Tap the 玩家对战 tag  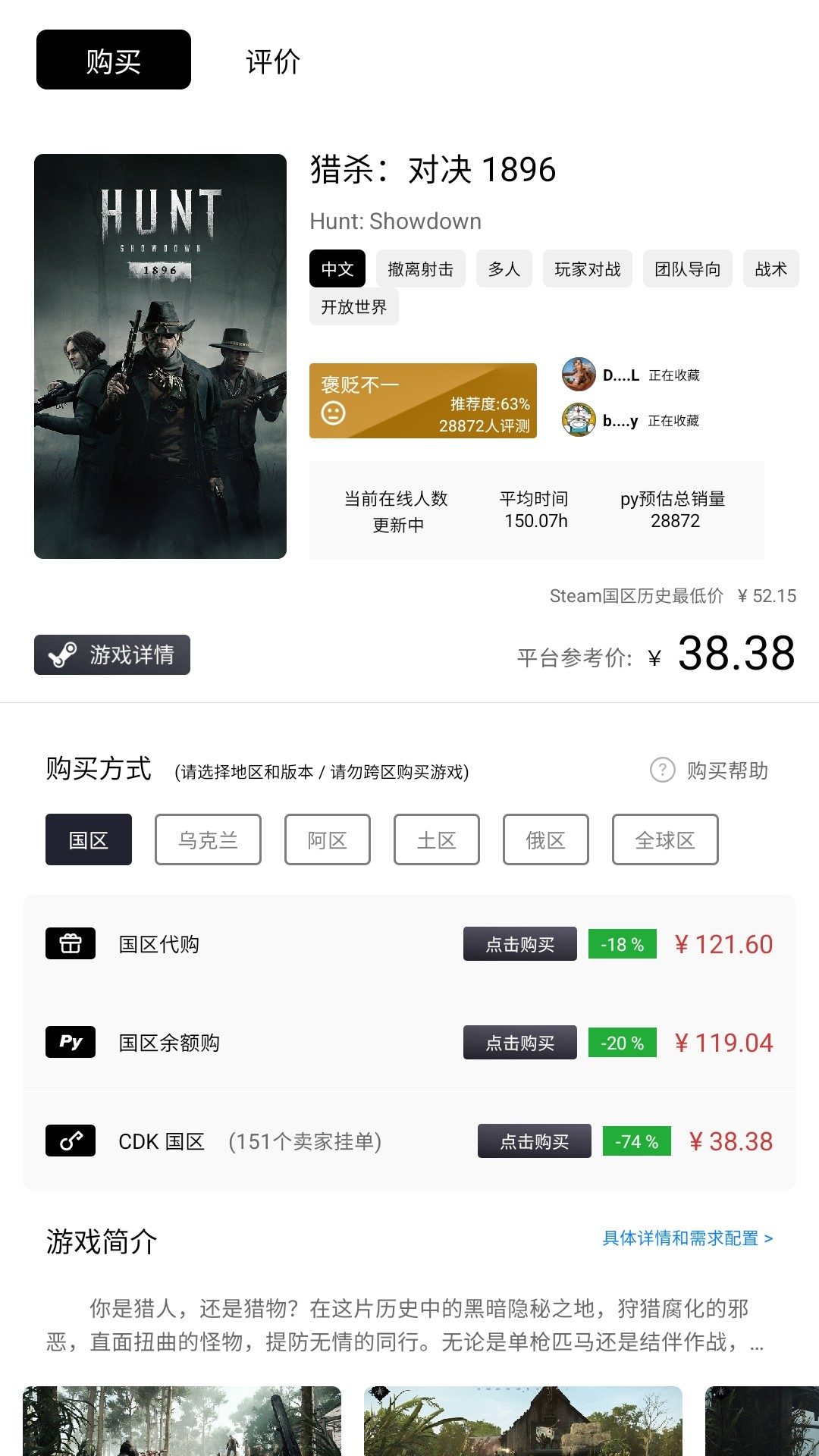tap(588, 269)
